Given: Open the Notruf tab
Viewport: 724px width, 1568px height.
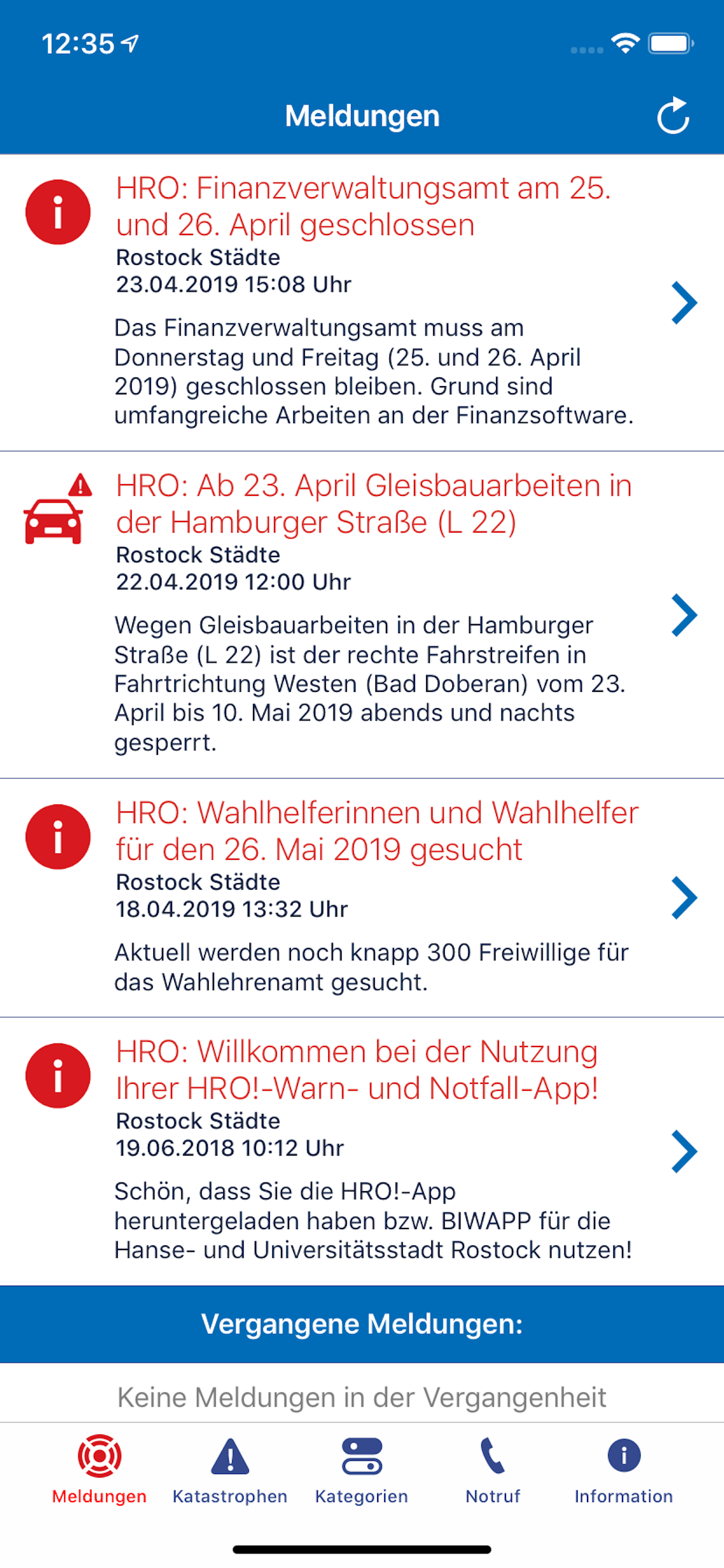Looking at the screenshot, I should 493,1470.
